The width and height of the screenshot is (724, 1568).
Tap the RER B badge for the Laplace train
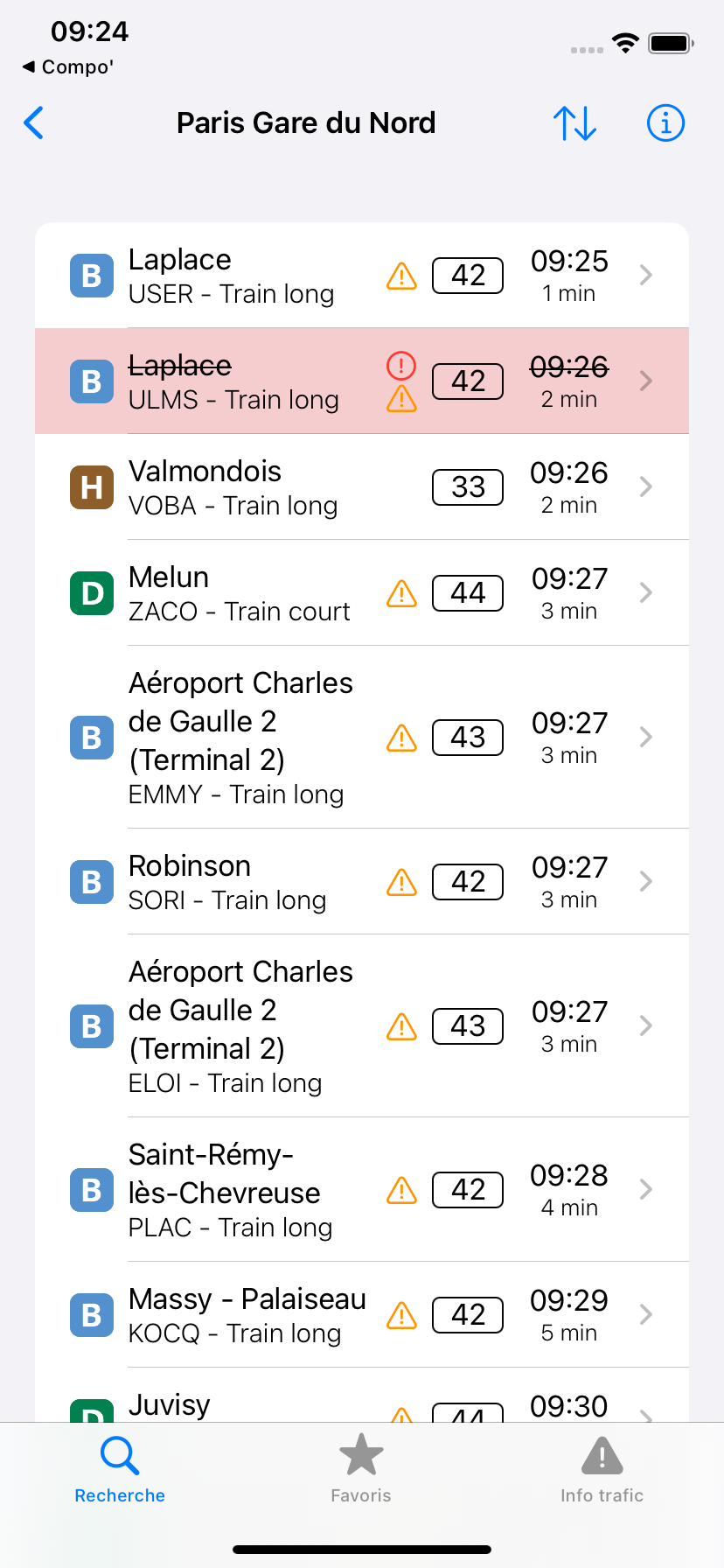[91, 275]
